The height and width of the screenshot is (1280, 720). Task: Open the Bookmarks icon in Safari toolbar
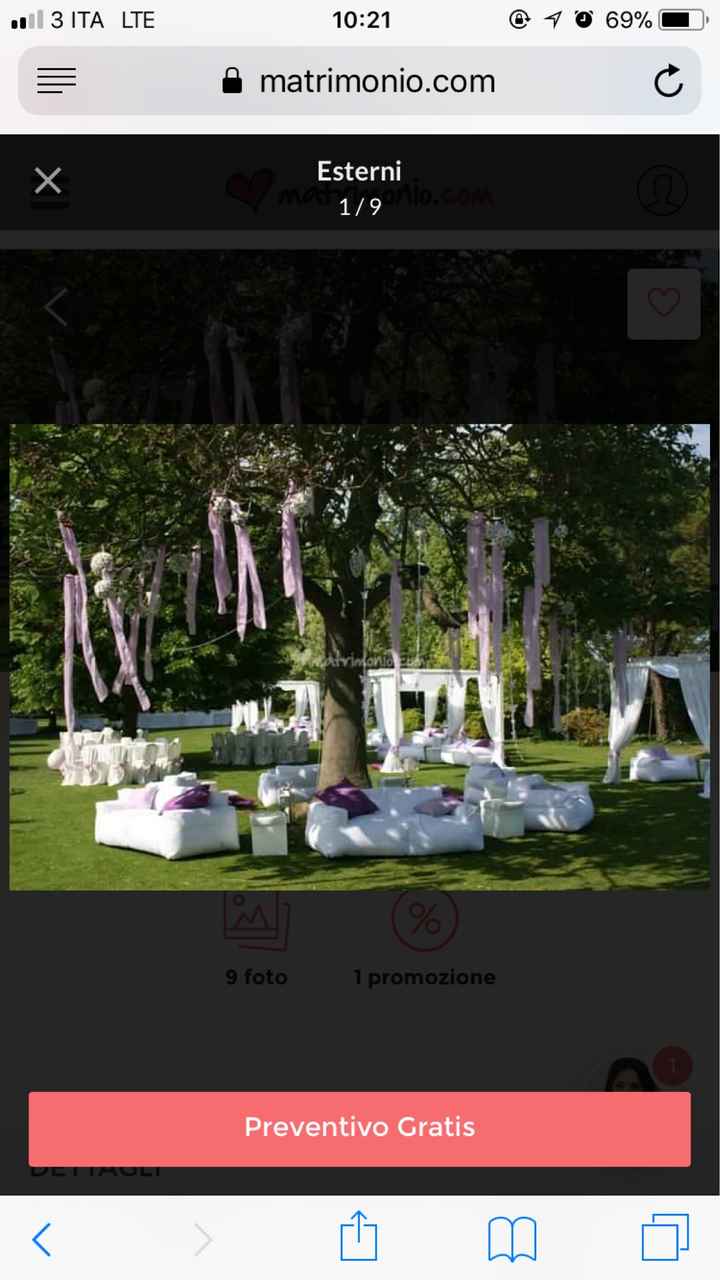click(512, 1238)
